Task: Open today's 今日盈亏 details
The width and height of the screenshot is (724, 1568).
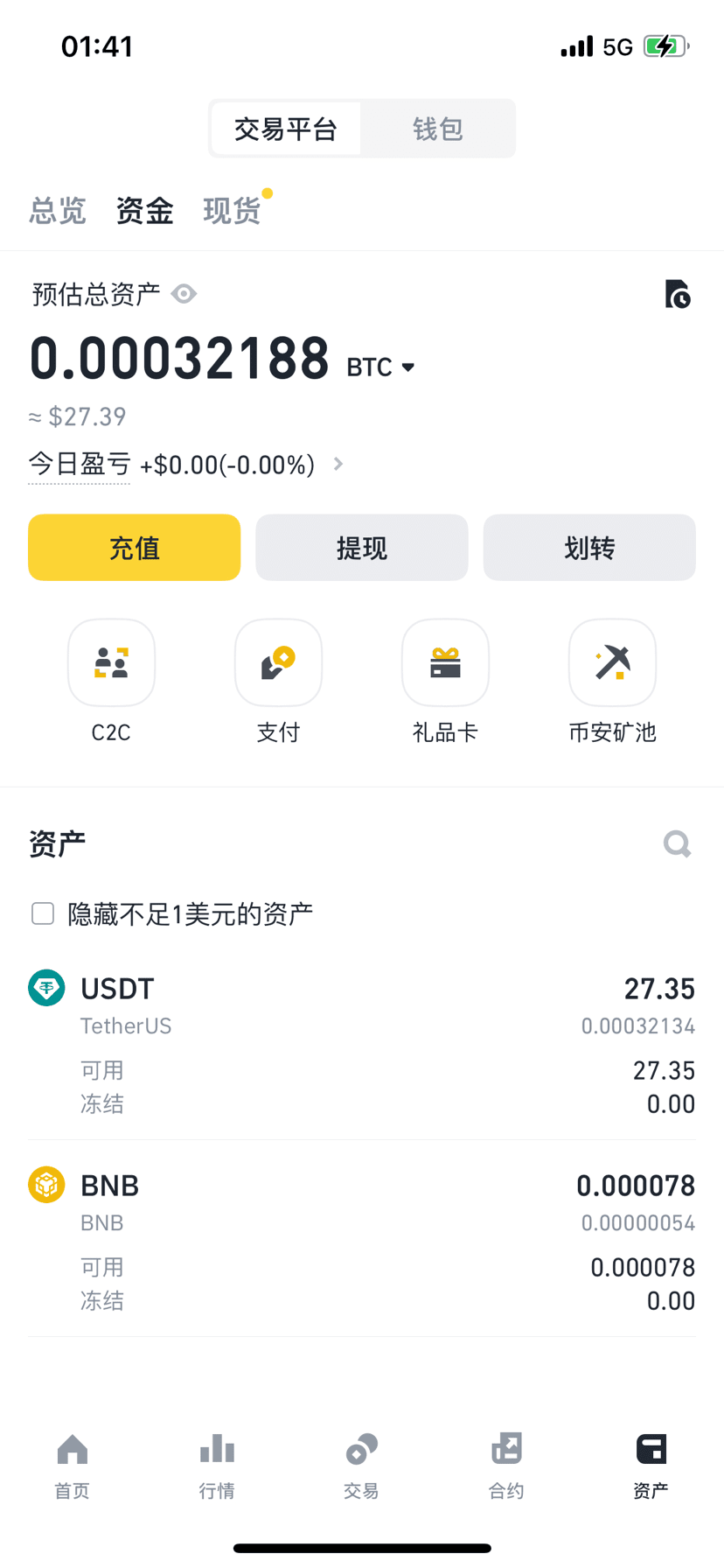Action: tap(186, 464)
